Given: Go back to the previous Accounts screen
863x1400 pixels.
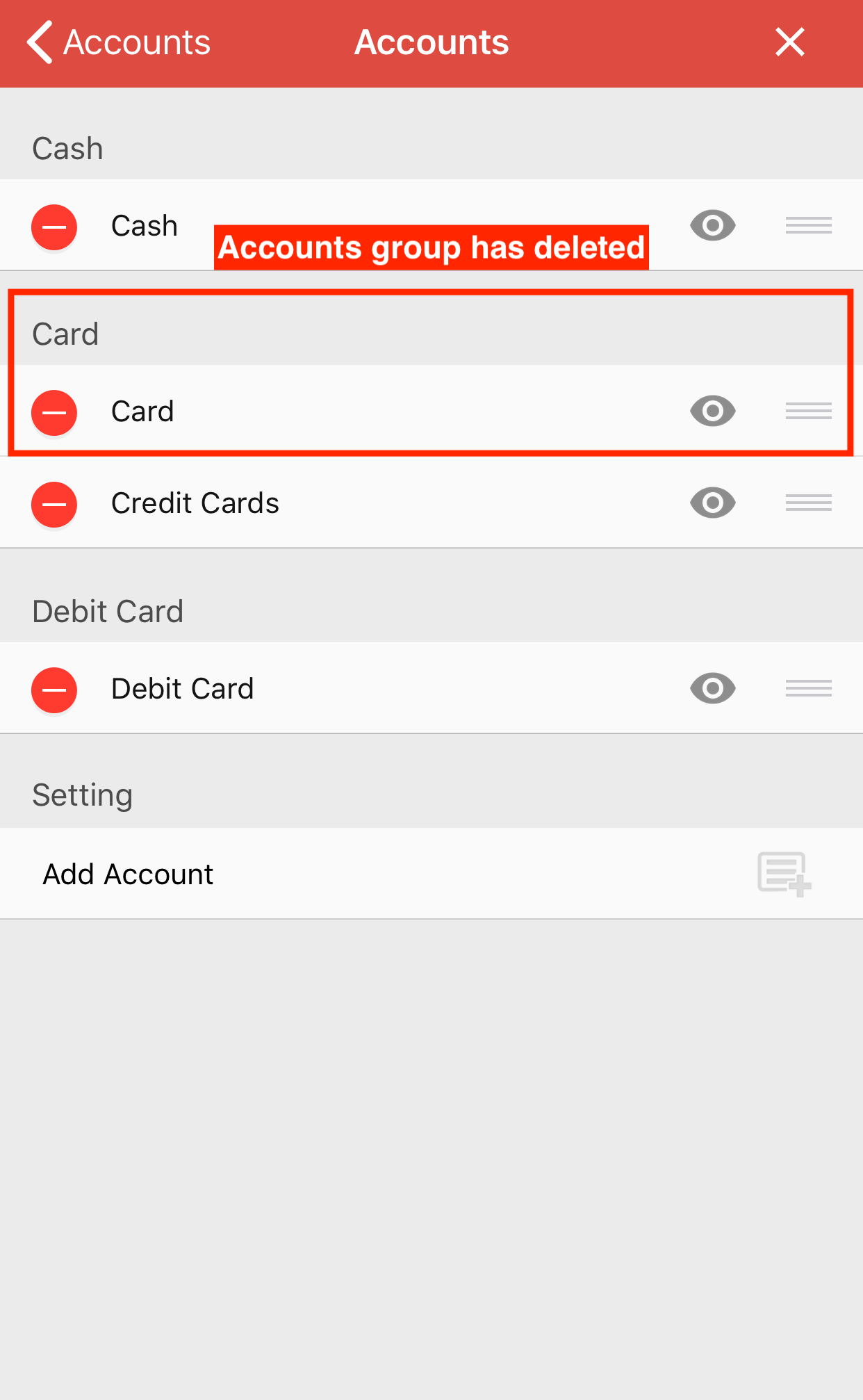Looking at the screenshot, I should coord(118,42).
